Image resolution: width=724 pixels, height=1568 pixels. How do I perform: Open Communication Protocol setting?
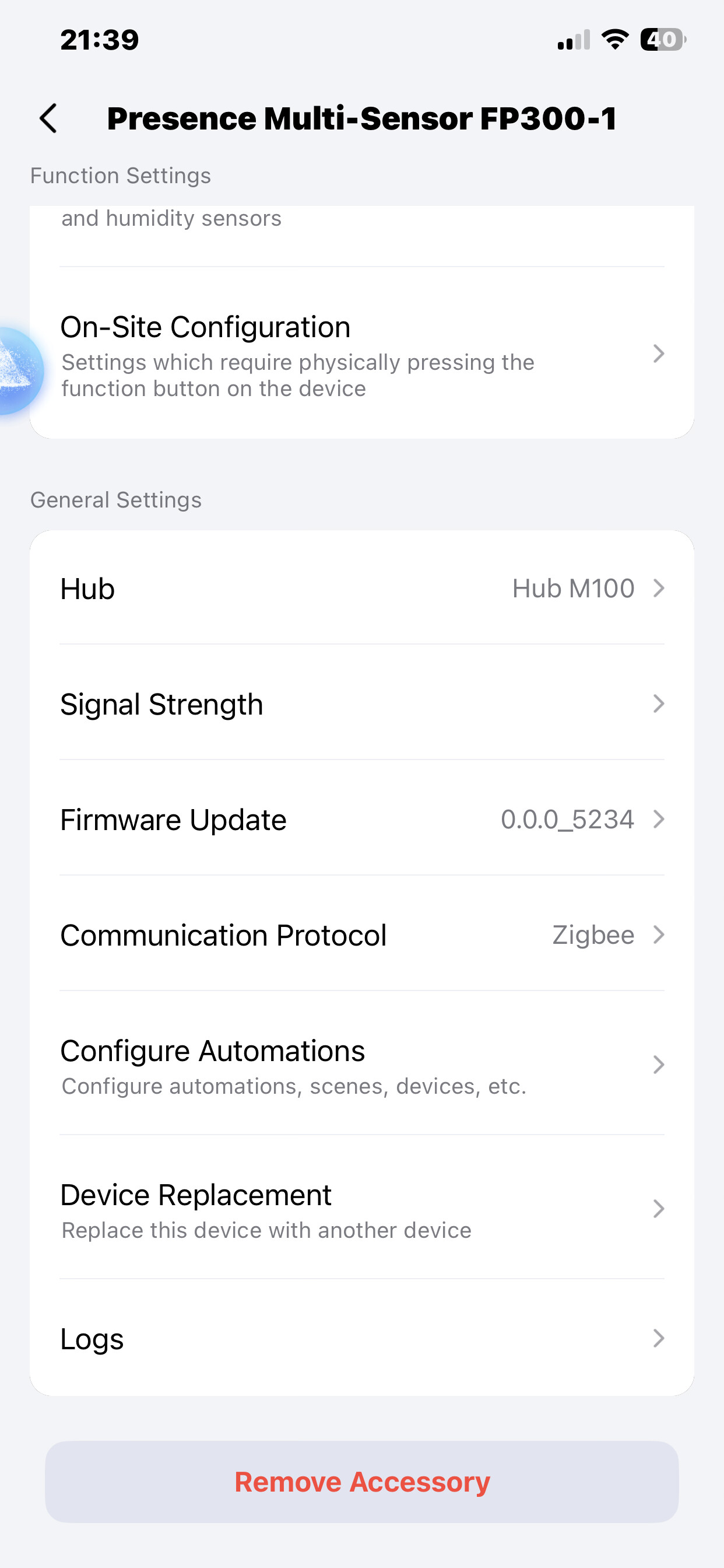[361, 935]
